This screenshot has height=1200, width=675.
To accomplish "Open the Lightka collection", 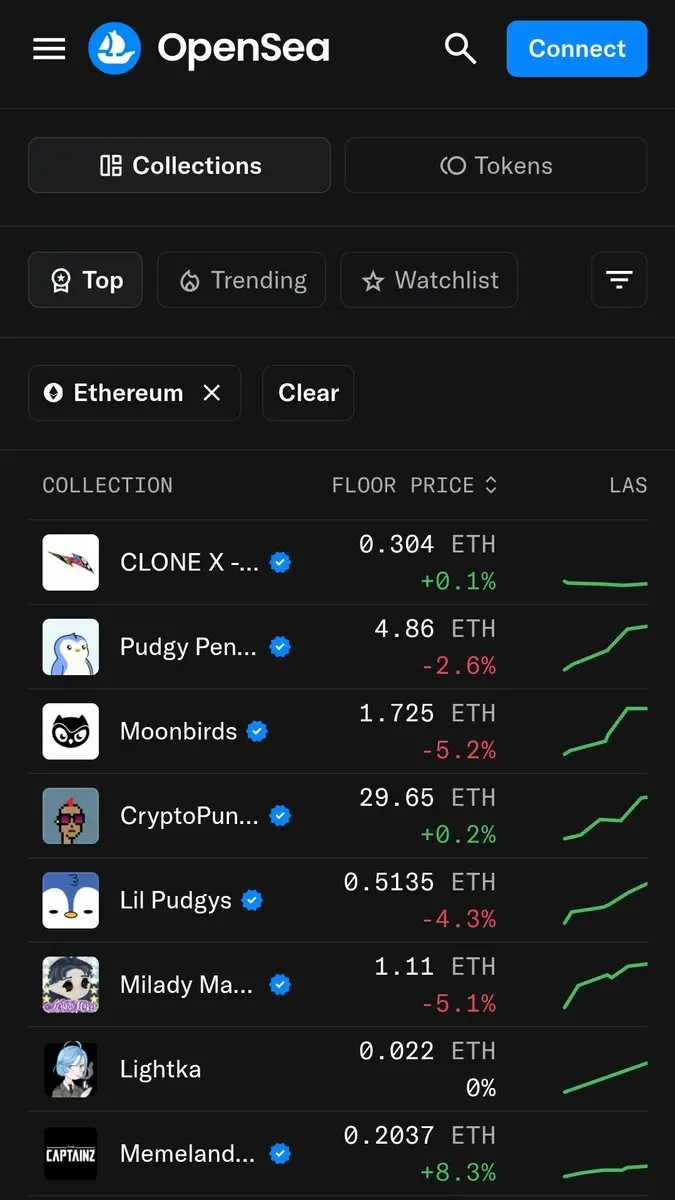I will click(338, 1069).
